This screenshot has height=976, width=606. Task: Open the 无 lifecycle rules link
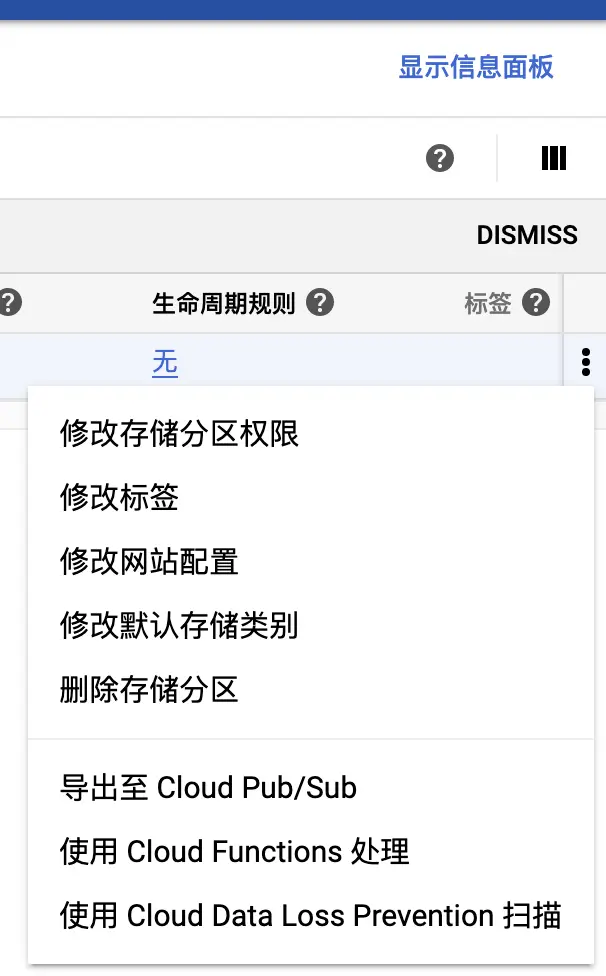[x=165, y=363]
